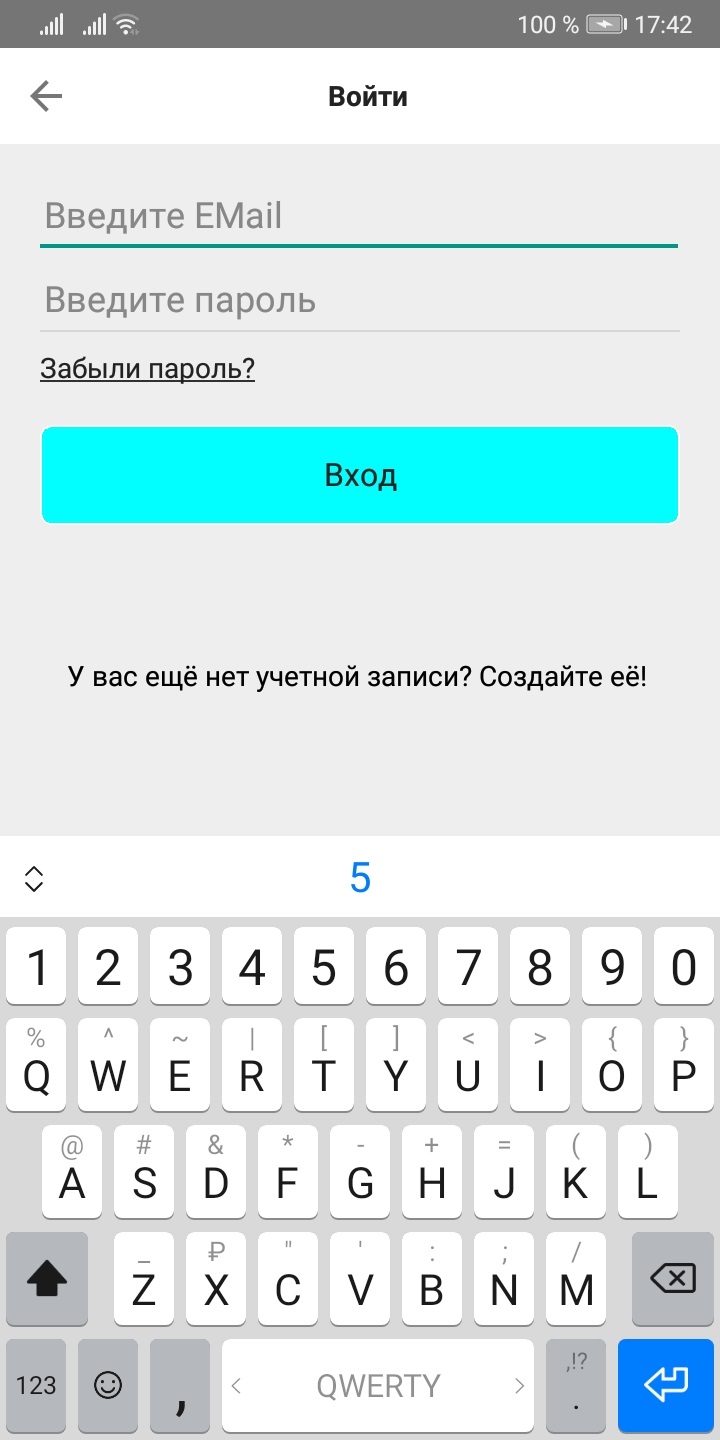Switch keyboard to the 123 symbols layout

[37, 1385]
